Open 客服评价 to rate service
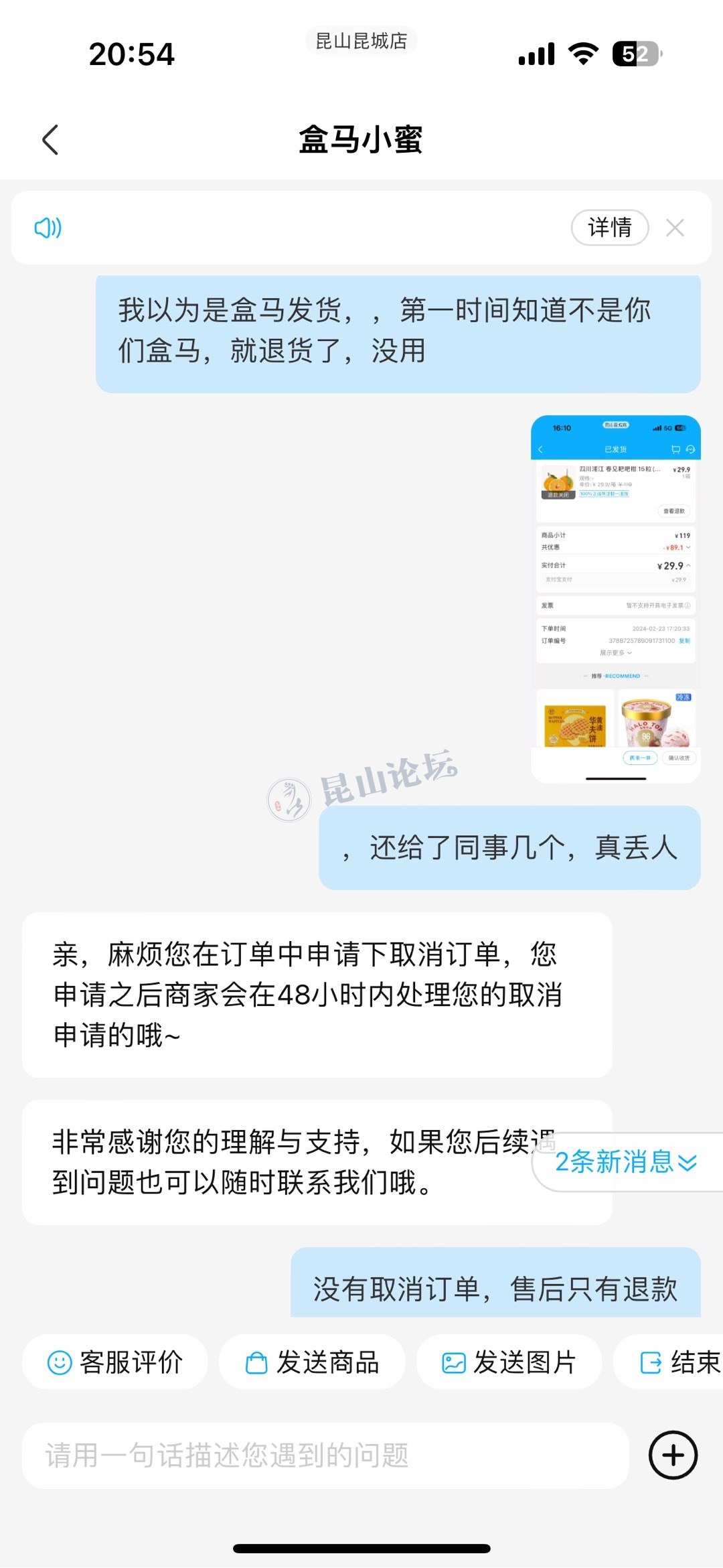The image size is (723, 1568). [x=115, y=1362]
